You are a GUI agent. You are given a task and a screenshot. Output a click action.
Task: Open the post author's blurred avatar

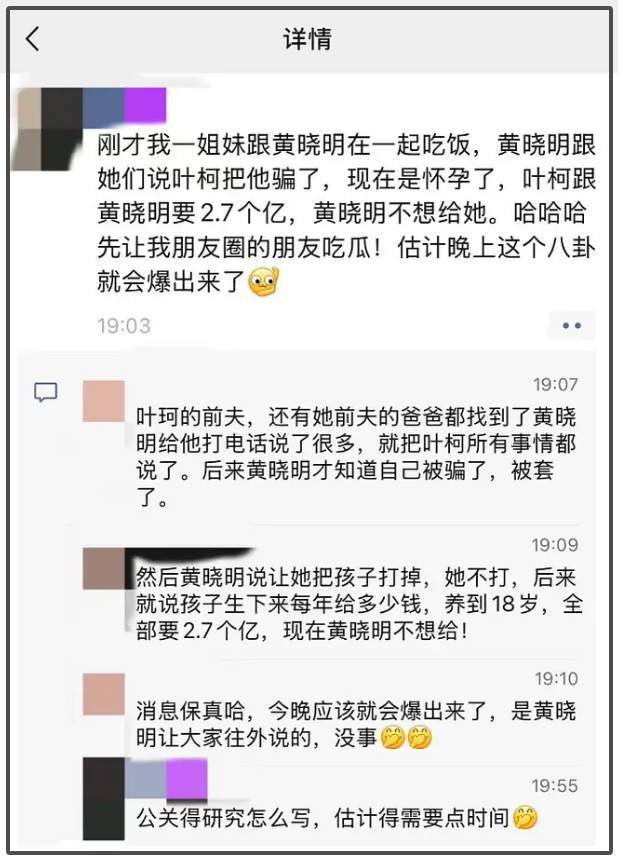point(49,127)
